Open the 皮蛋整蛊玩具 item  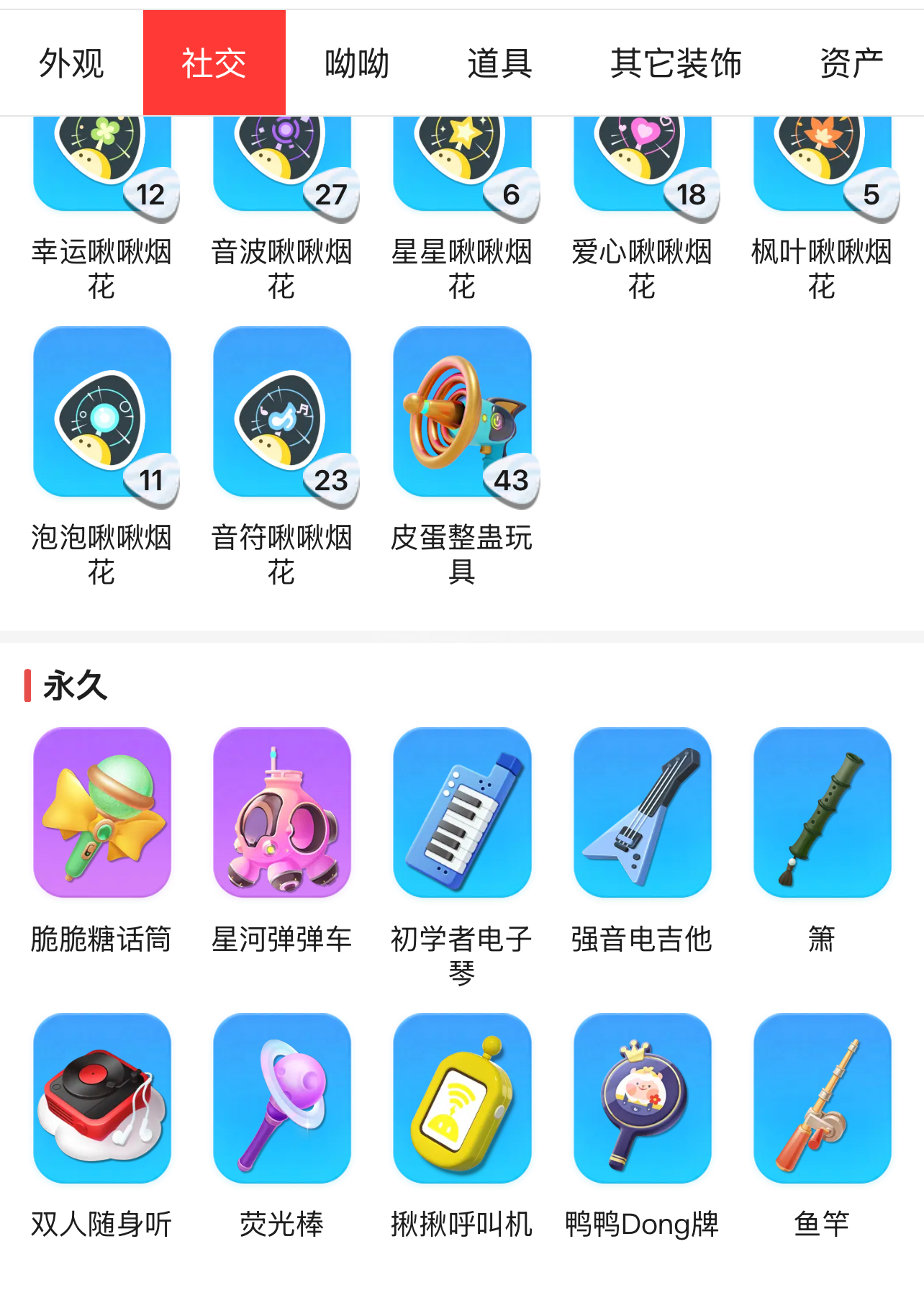[462, 412]
